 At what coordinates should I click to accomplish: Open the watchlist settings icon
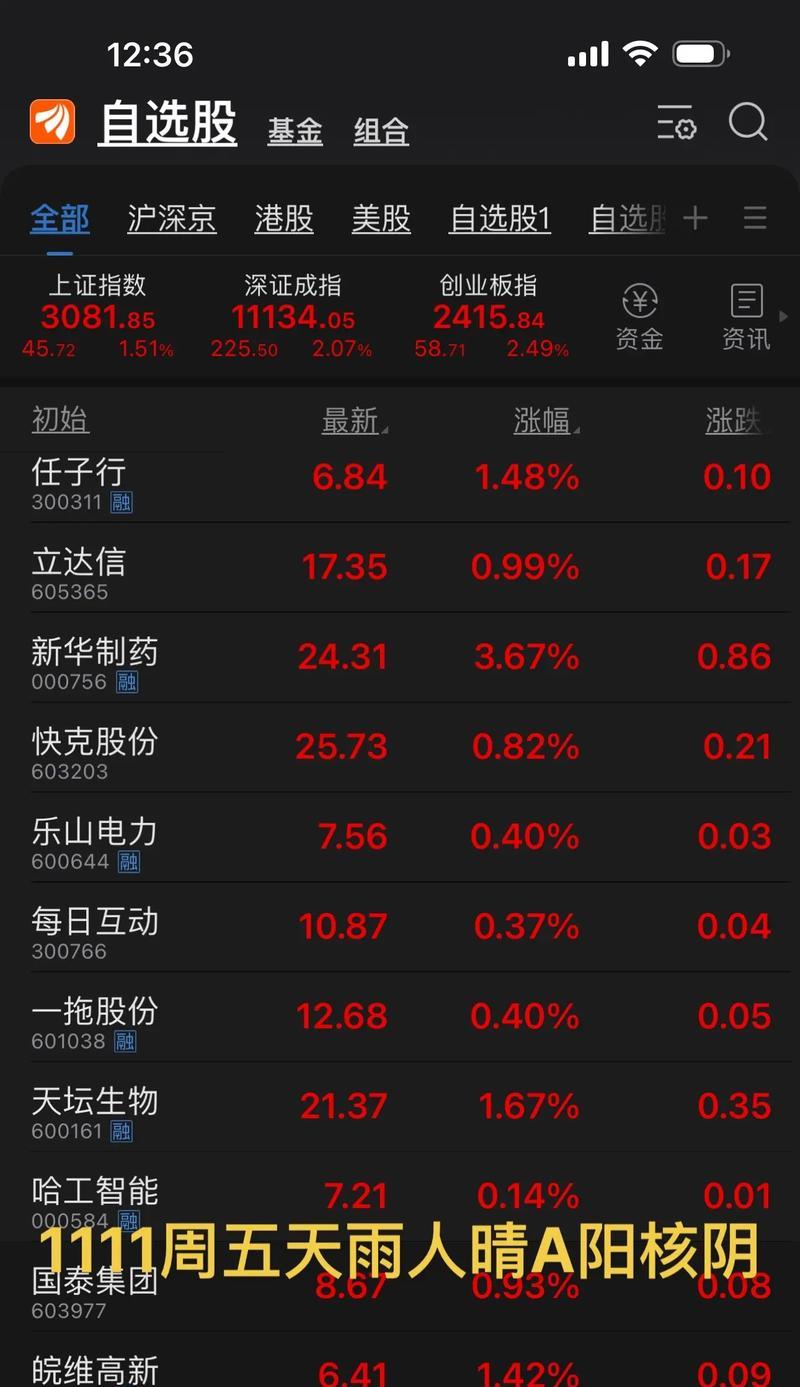[676, 123]
